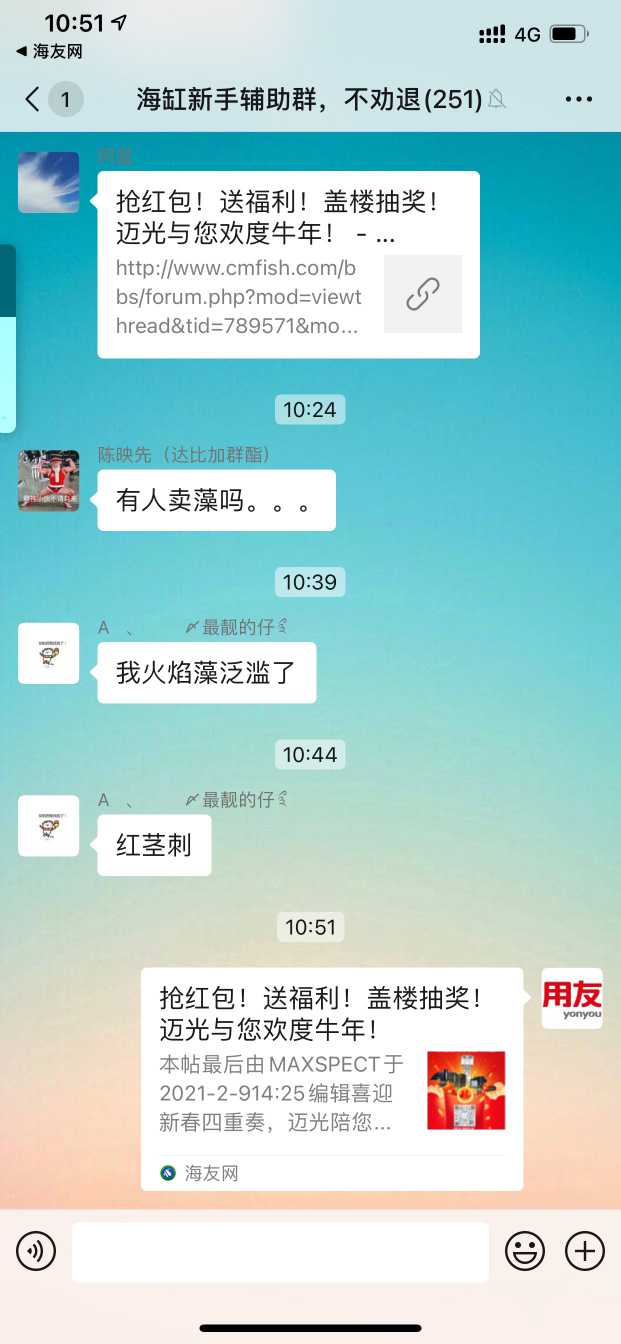Tap the message text field
Screen dimensions: 621x1344
pos(280,1251)
